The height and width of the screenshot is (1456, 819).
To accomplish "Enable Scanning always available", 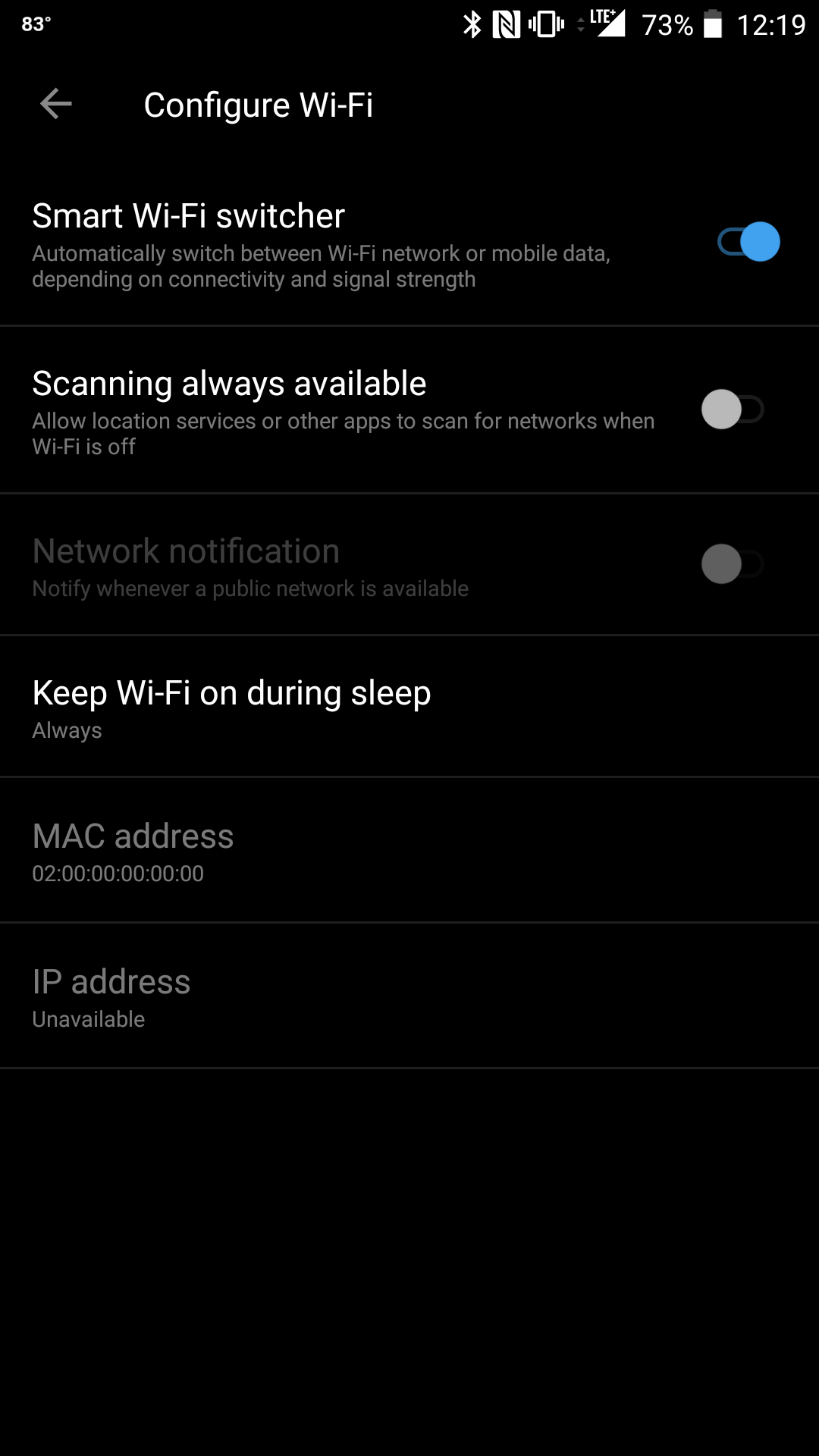I will 732,409.
